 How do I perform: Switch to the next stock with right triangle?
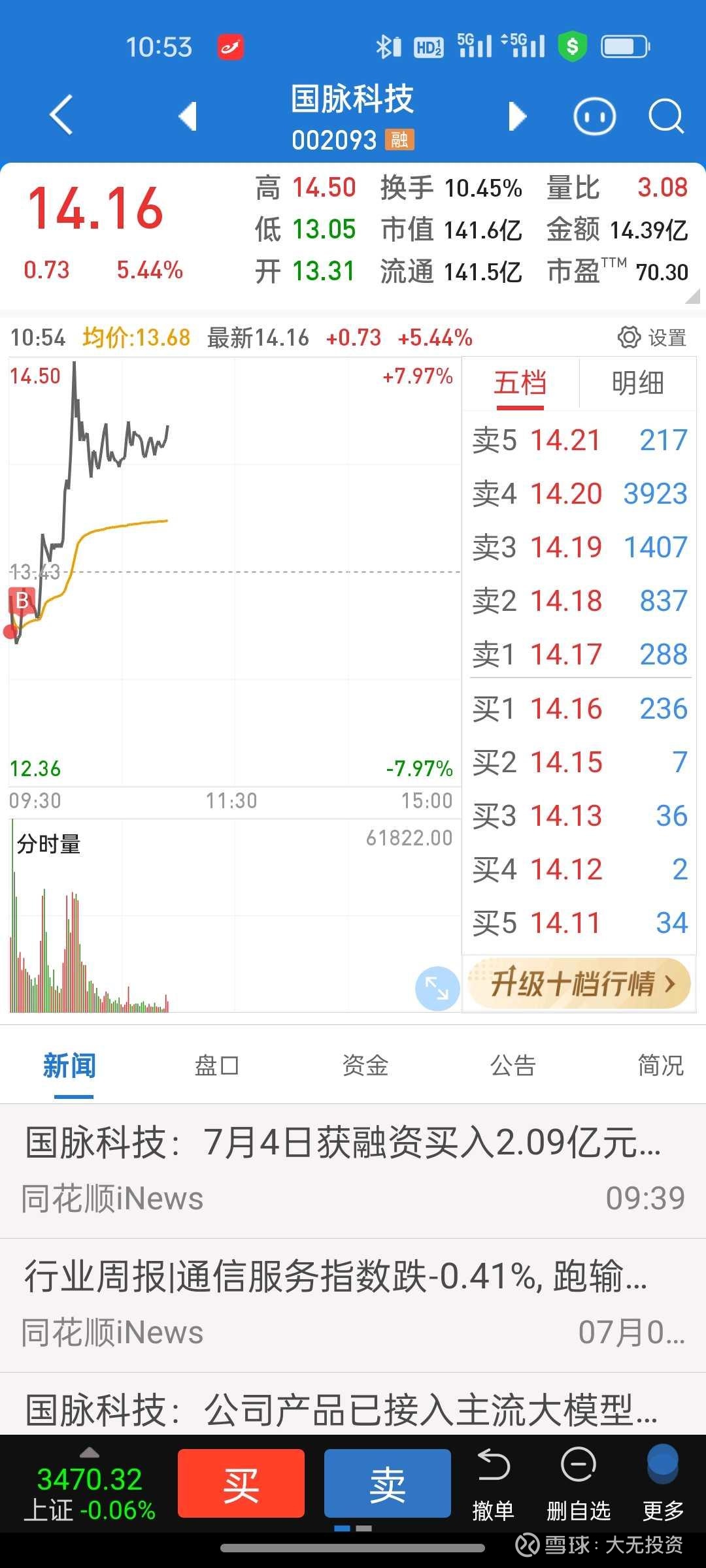(x=517, y=116)
